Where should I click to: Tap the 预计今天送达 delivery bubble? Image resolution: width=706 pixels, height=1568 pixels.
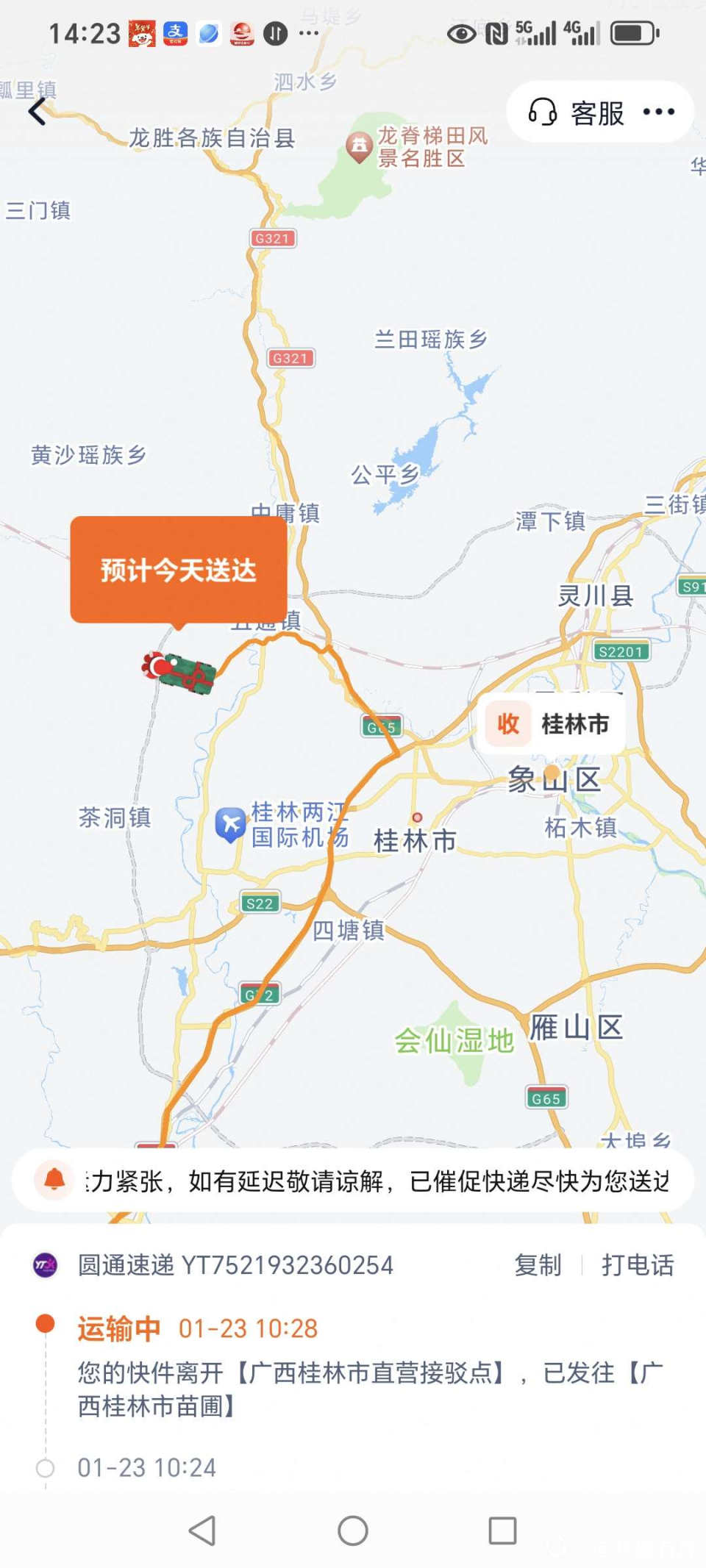(x=178, y=570)
